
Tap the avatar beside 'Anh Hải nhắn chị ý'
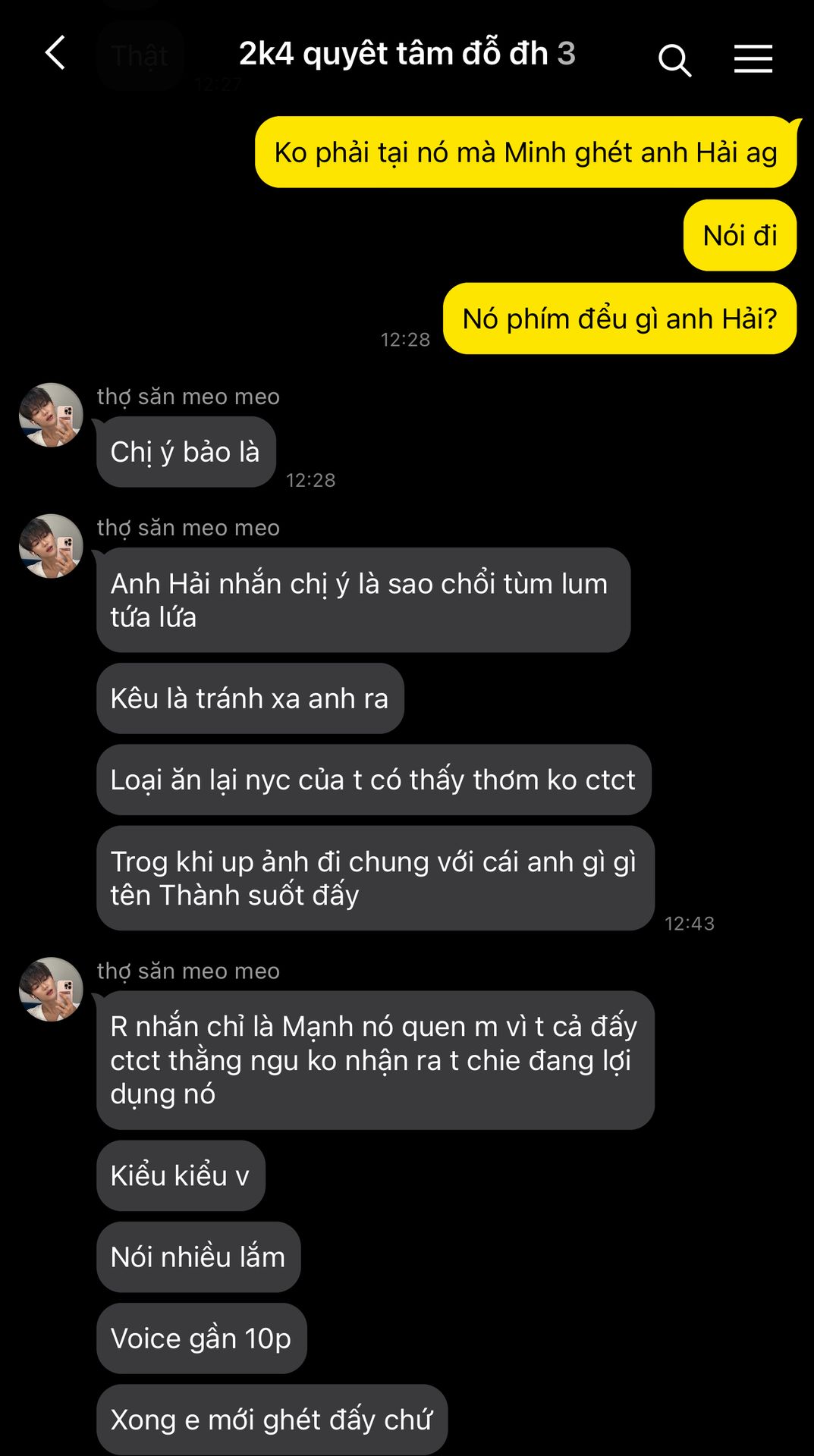[x=51, y=546]
